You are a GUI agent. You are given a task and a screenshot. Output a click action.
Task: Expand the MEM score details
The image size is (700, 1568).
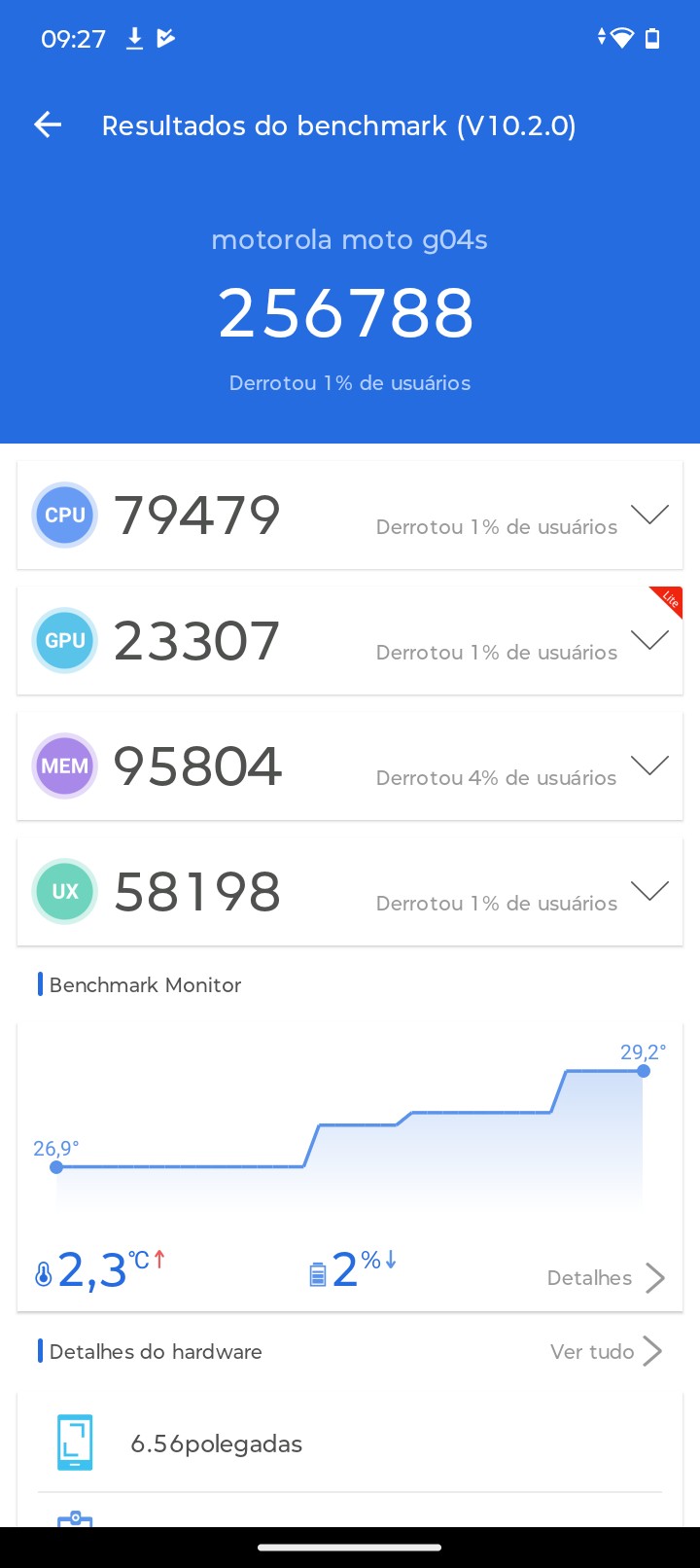pos(648,766)
